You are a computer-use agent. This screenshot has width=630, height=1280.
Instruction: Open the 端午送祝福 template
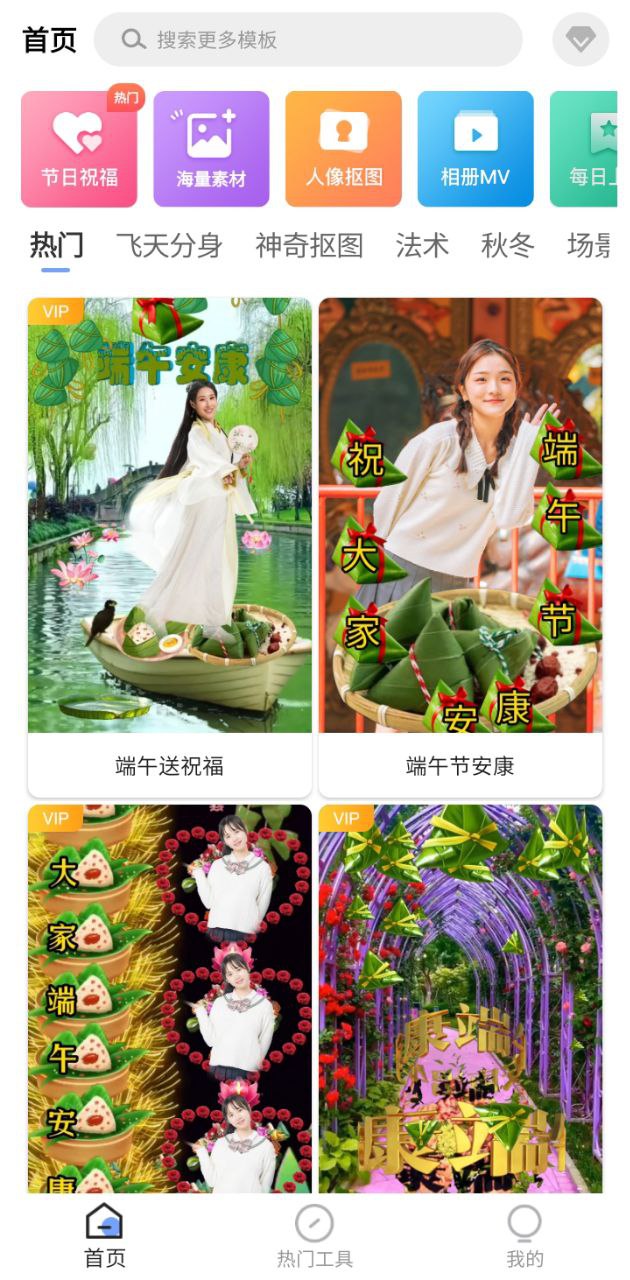click(169, 545)
